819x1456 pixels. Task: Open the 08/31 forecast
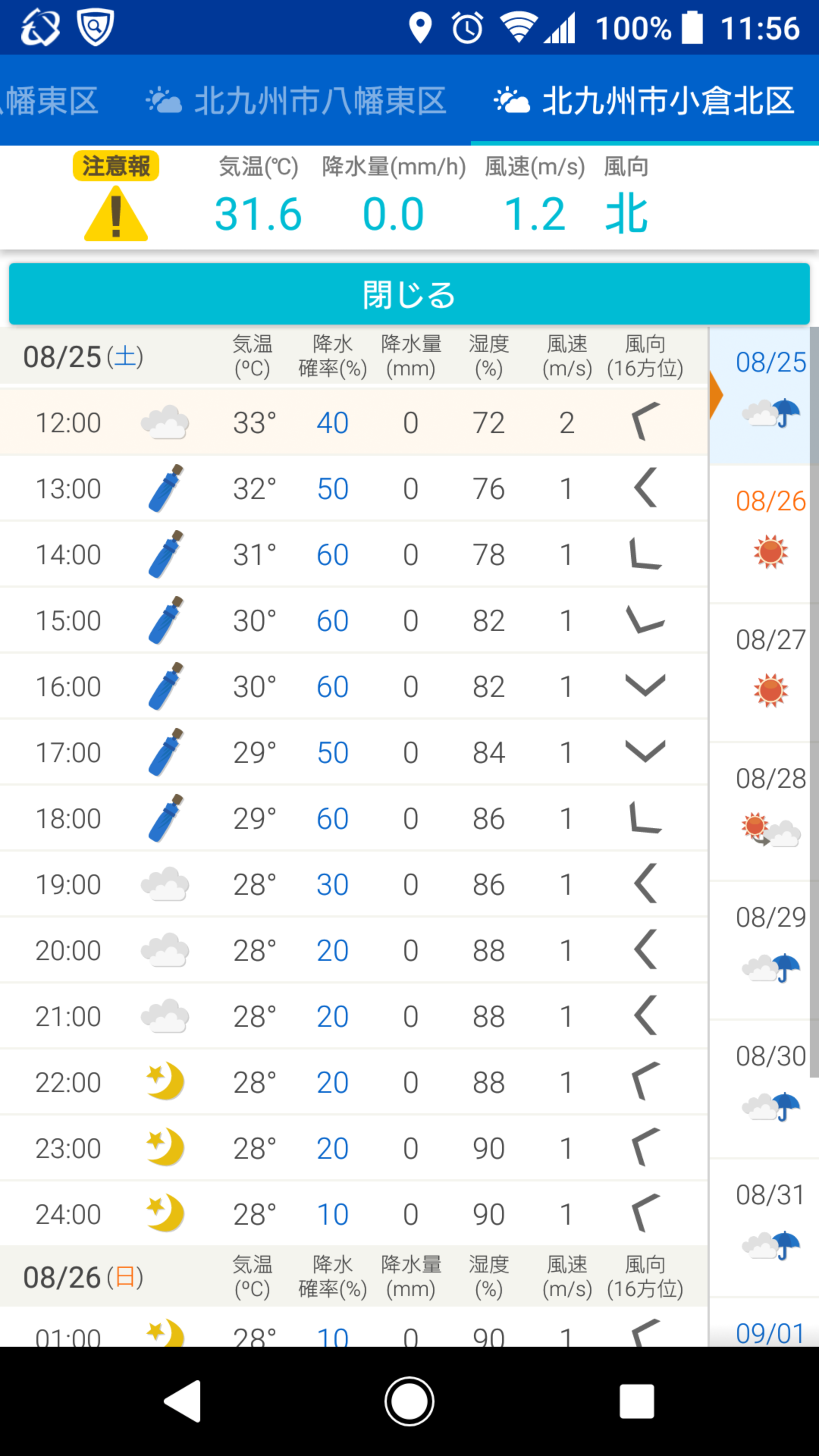click(770, 1227)
